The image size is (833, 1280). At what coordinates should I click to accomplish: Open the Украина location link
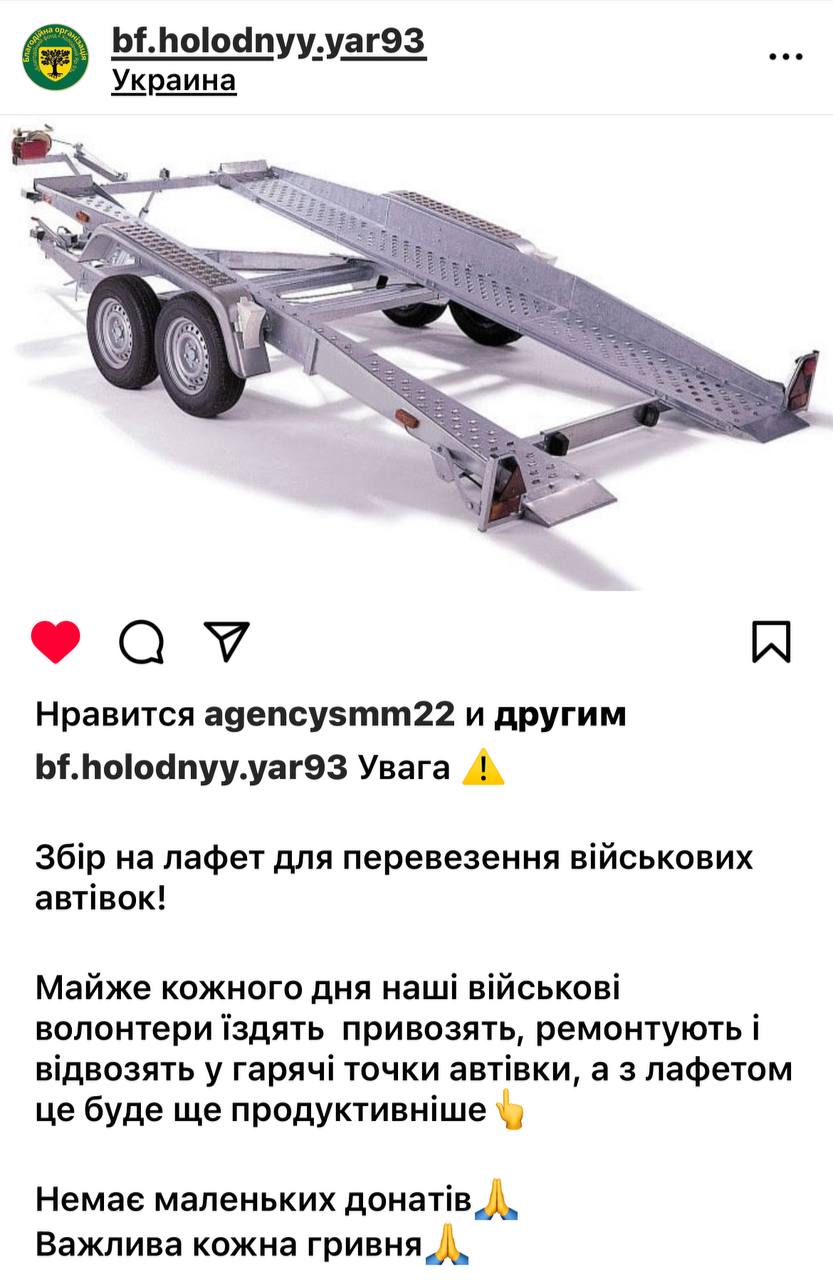(174, 80)
